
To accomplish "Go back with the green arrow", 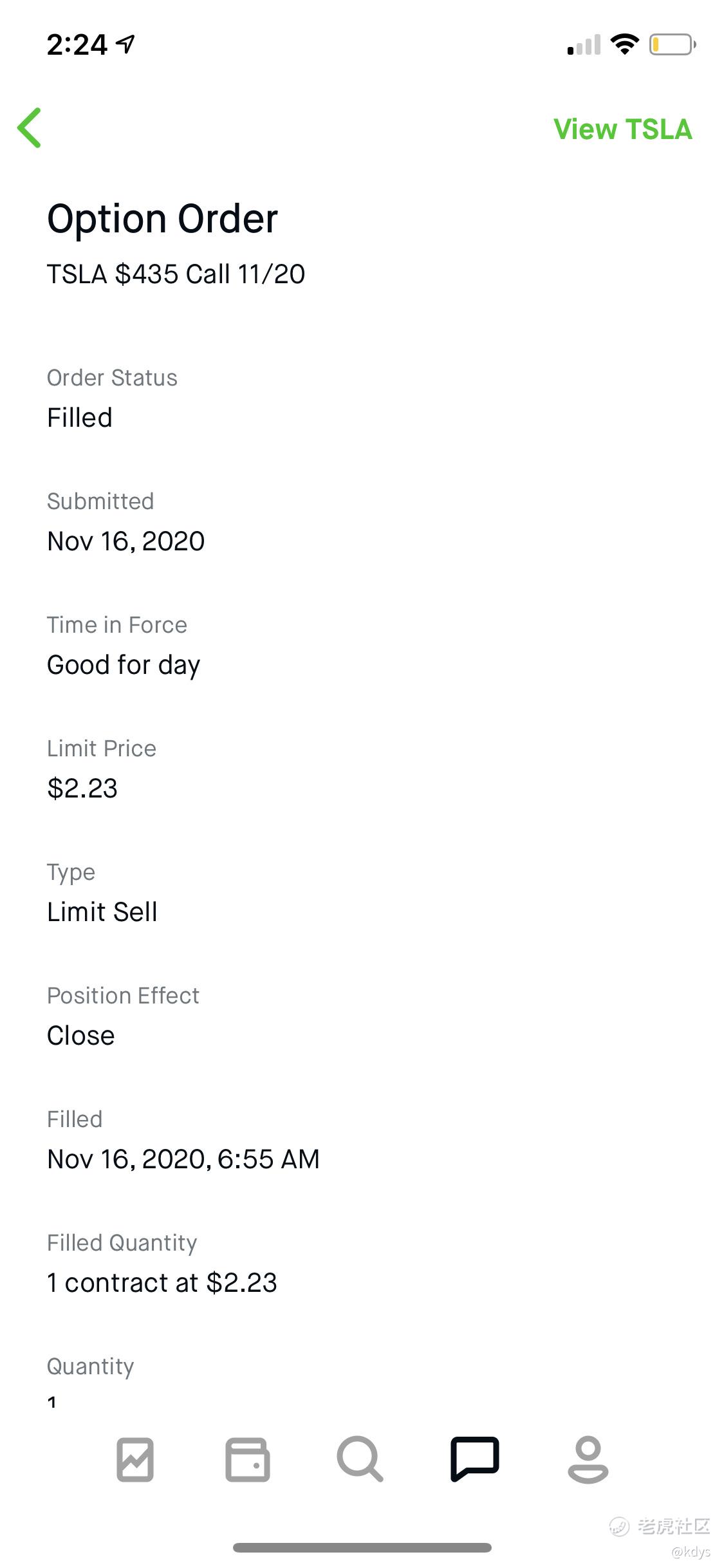I will [30, 127].
